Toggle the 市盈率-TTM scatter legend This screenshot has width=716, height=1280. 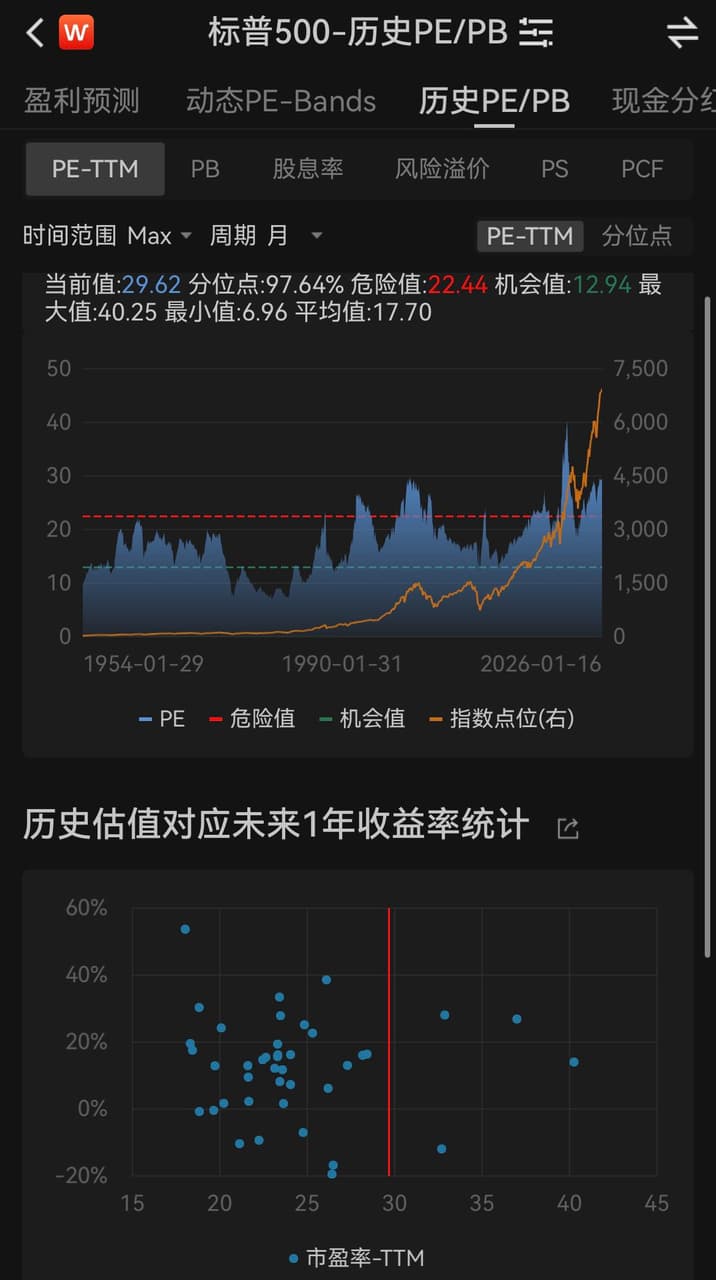(356, 1258)
